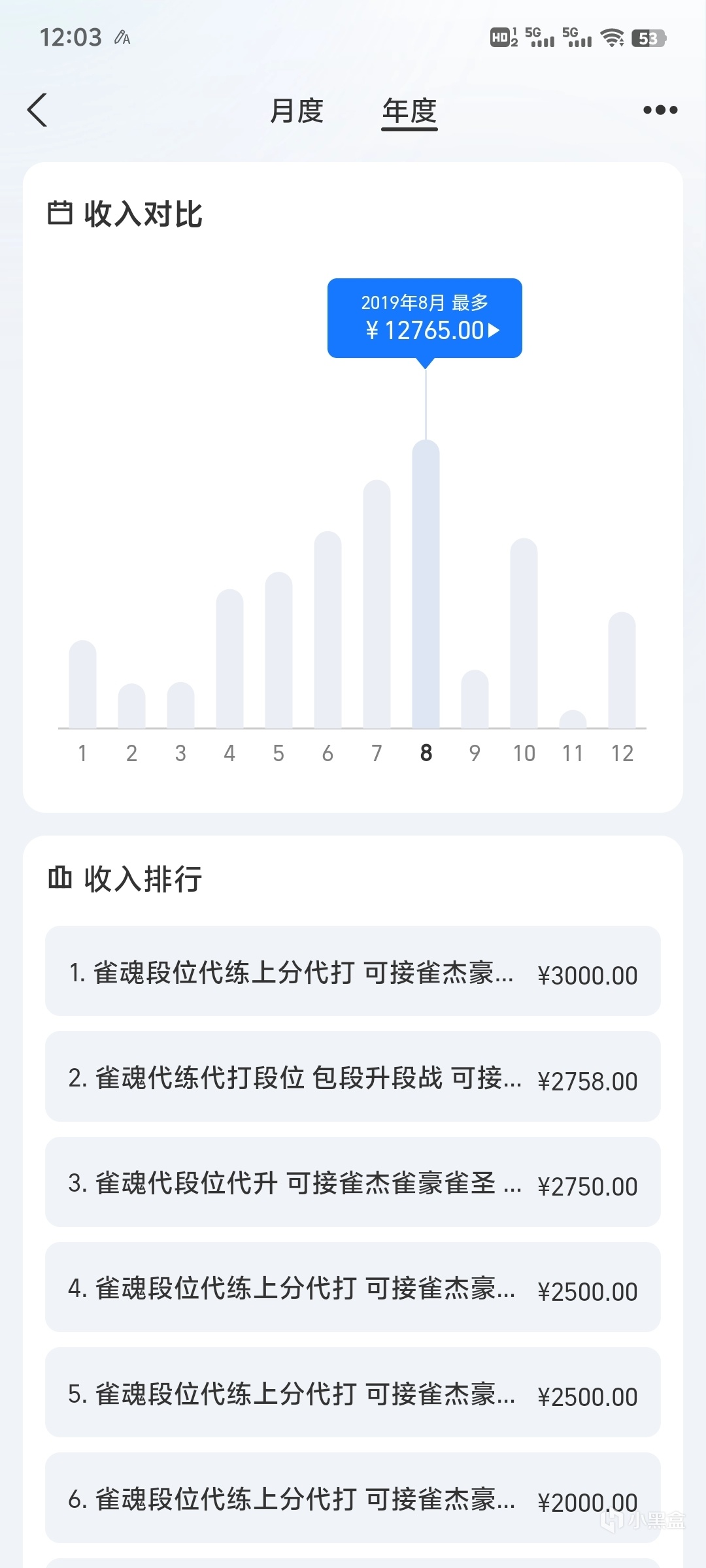Choose the month 4 bar in 收入对比
The image size is (706, 1568).
point(229,659)
